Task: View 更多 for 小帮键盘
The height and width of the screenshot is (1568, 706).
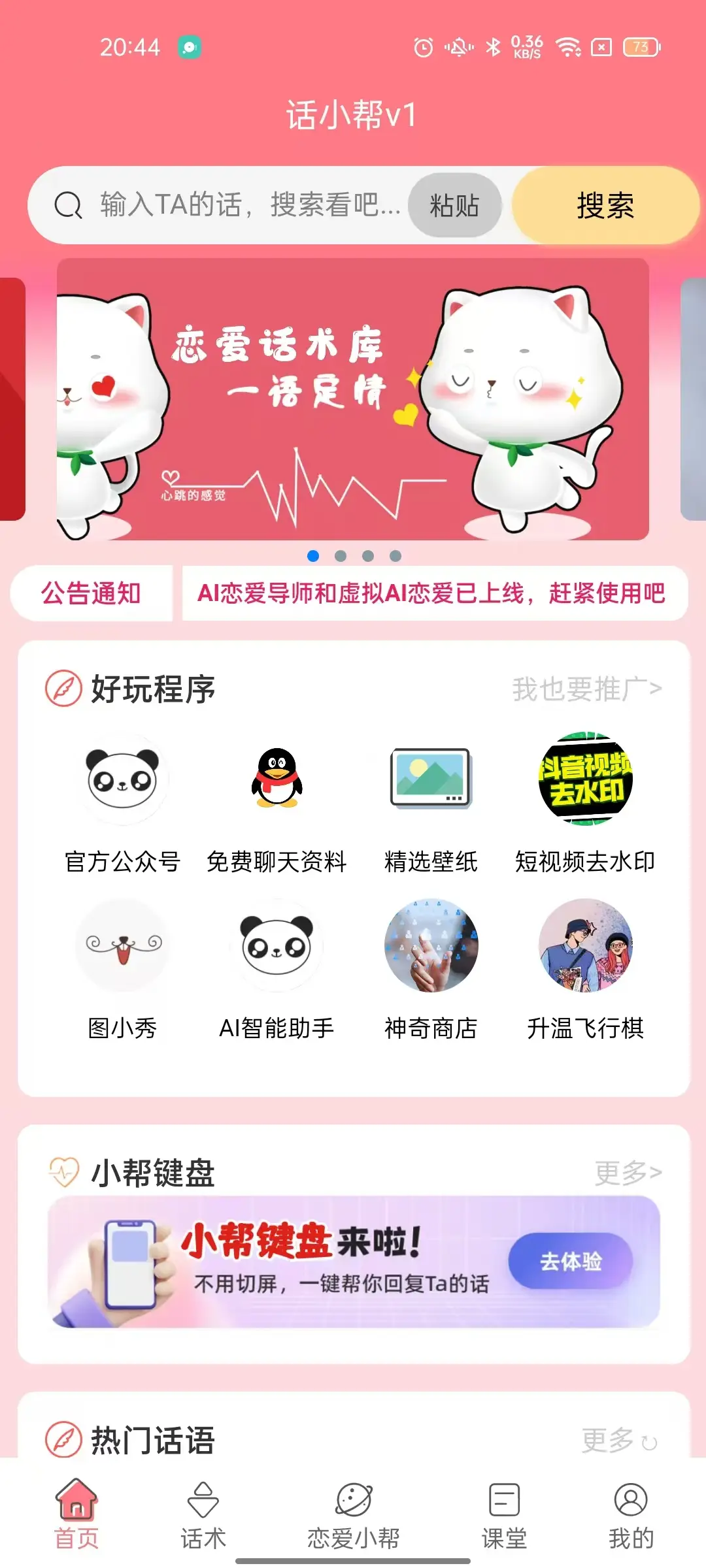Action: tap(628, 1173)
